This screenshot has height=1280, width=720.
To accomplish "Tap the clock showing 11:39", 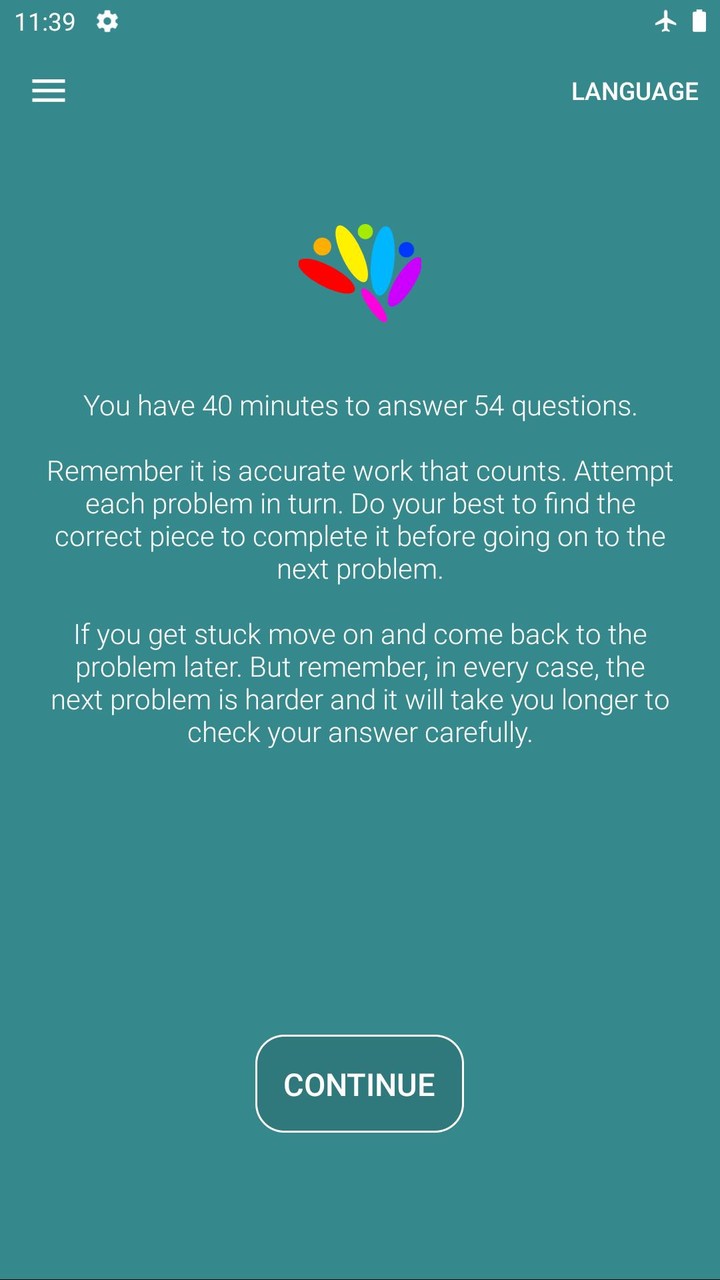I will (x=43, y=22).
